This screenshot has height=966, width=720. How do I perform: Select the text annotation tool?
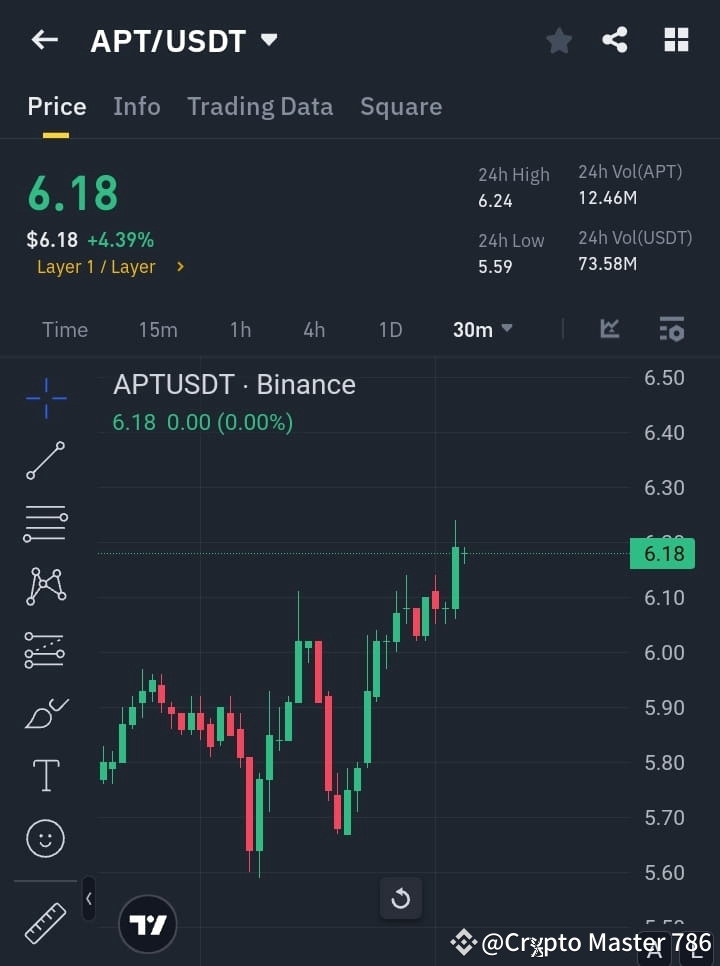[x=45, y=775]
